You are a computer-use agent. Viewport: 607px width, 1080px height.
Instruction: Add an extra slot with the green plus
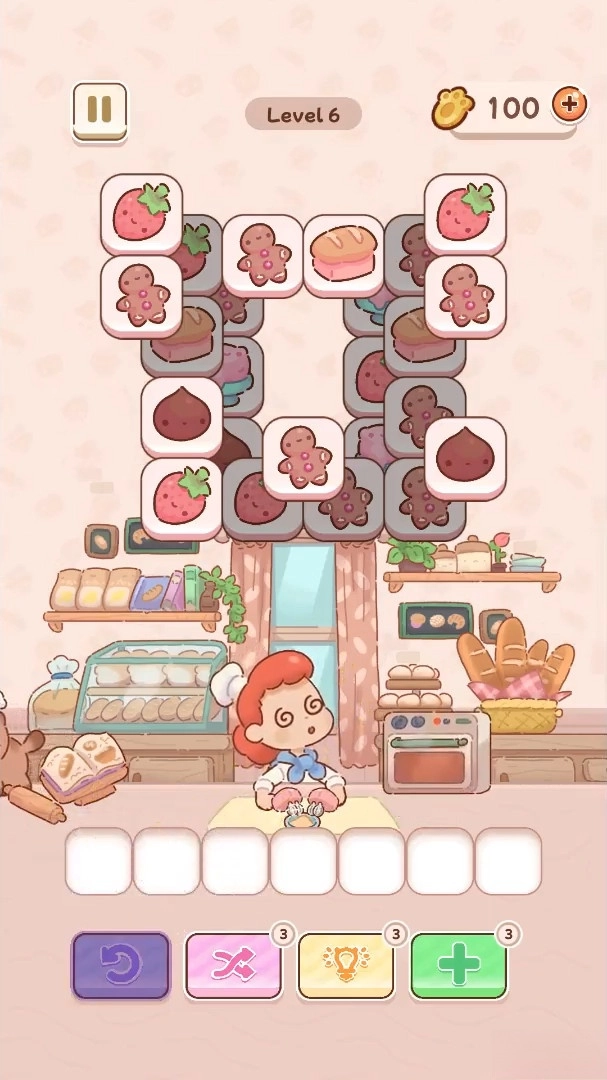tap(459, 964)
